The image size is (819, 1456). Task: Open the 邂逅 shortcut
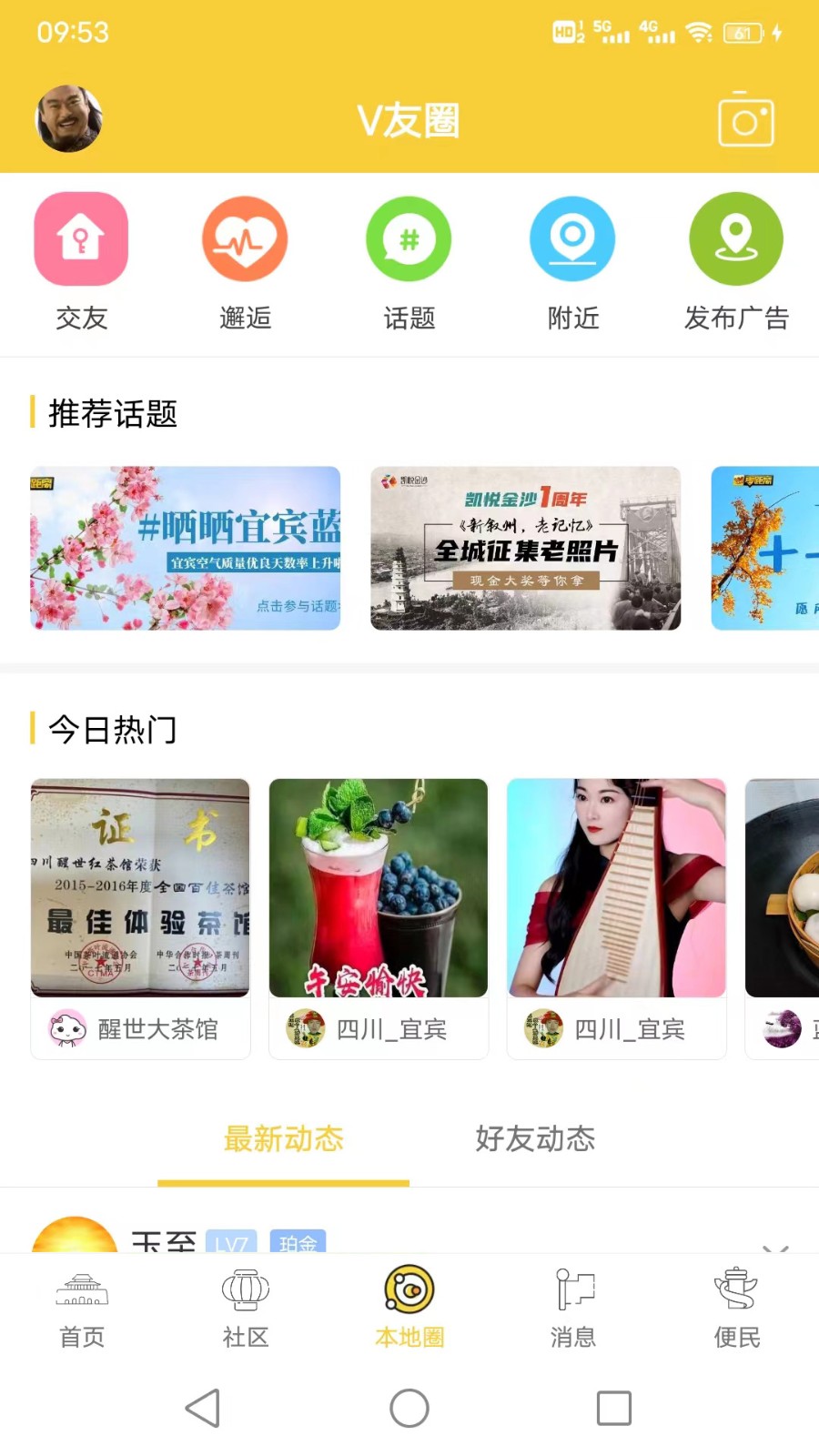coord(245,261)
